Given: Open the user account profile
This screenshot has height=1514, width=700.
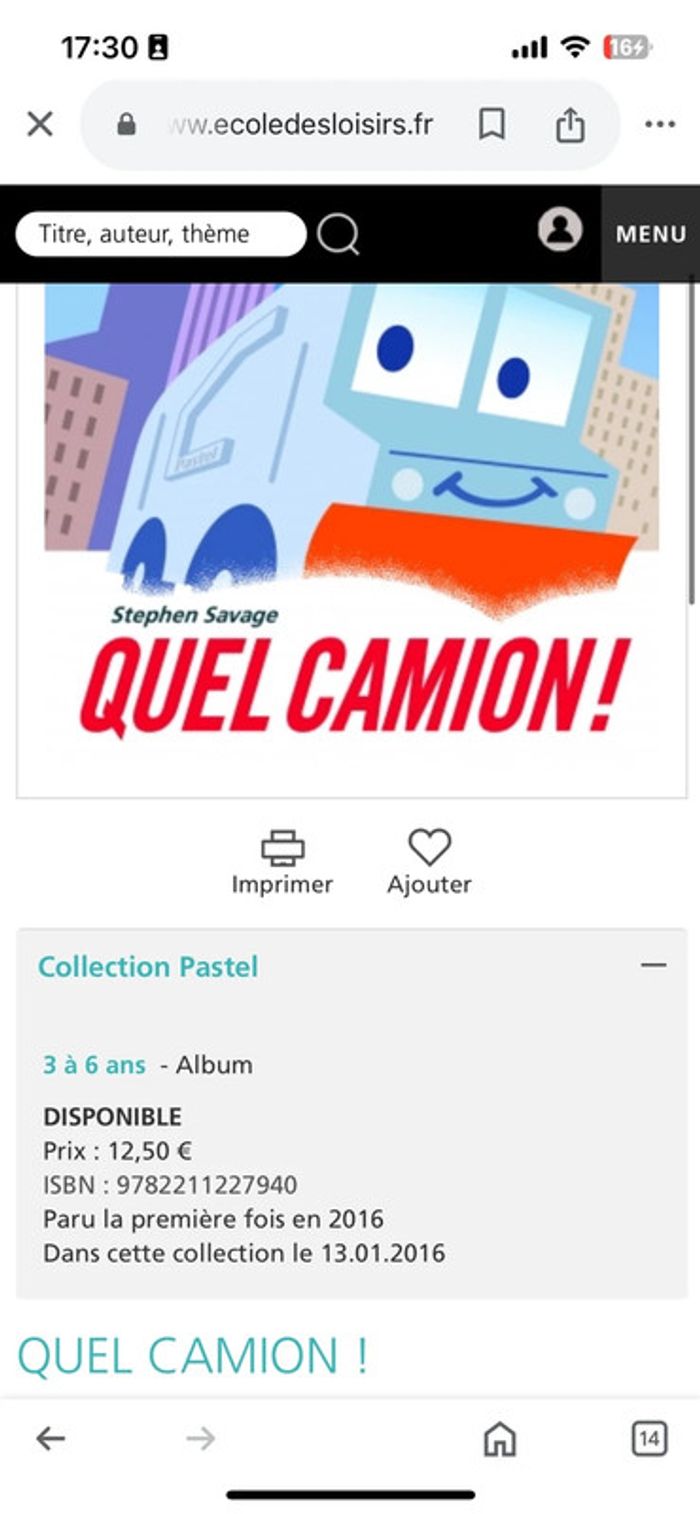Looking at the screenshot, I should tap(560, 230).
